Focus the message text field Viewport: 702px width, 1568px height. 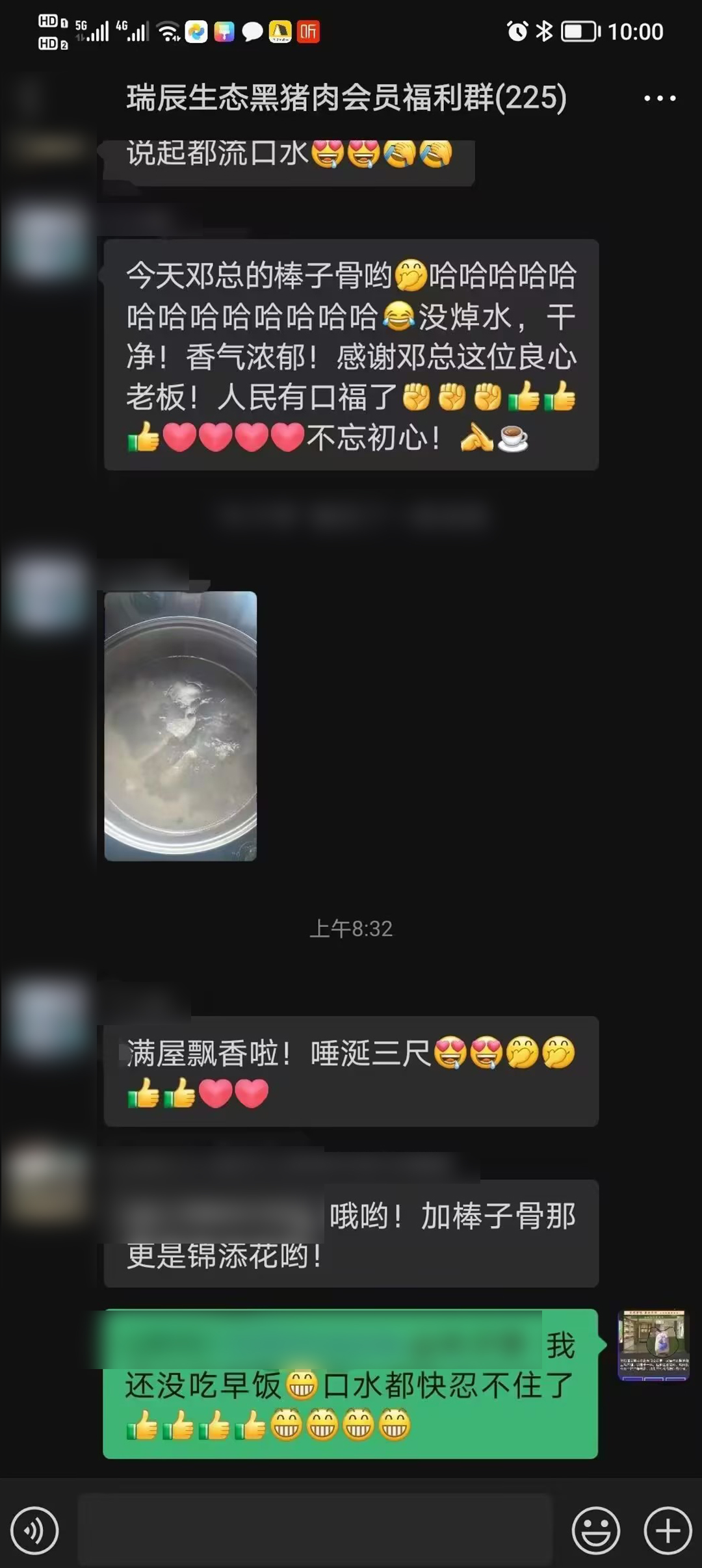click(x=315, y=1531)
